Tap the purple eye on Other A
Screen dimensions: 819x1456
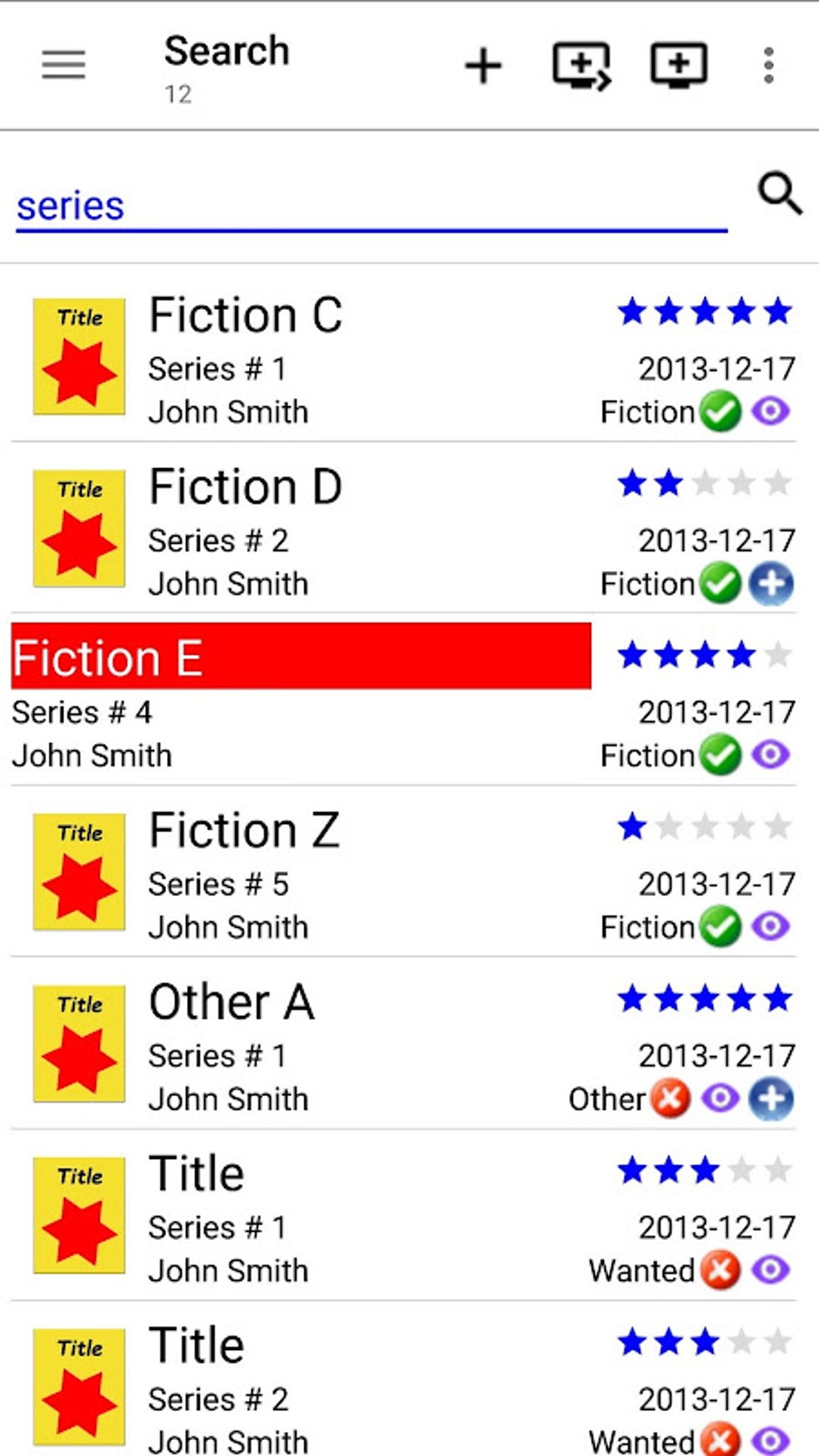[720, 1099]
